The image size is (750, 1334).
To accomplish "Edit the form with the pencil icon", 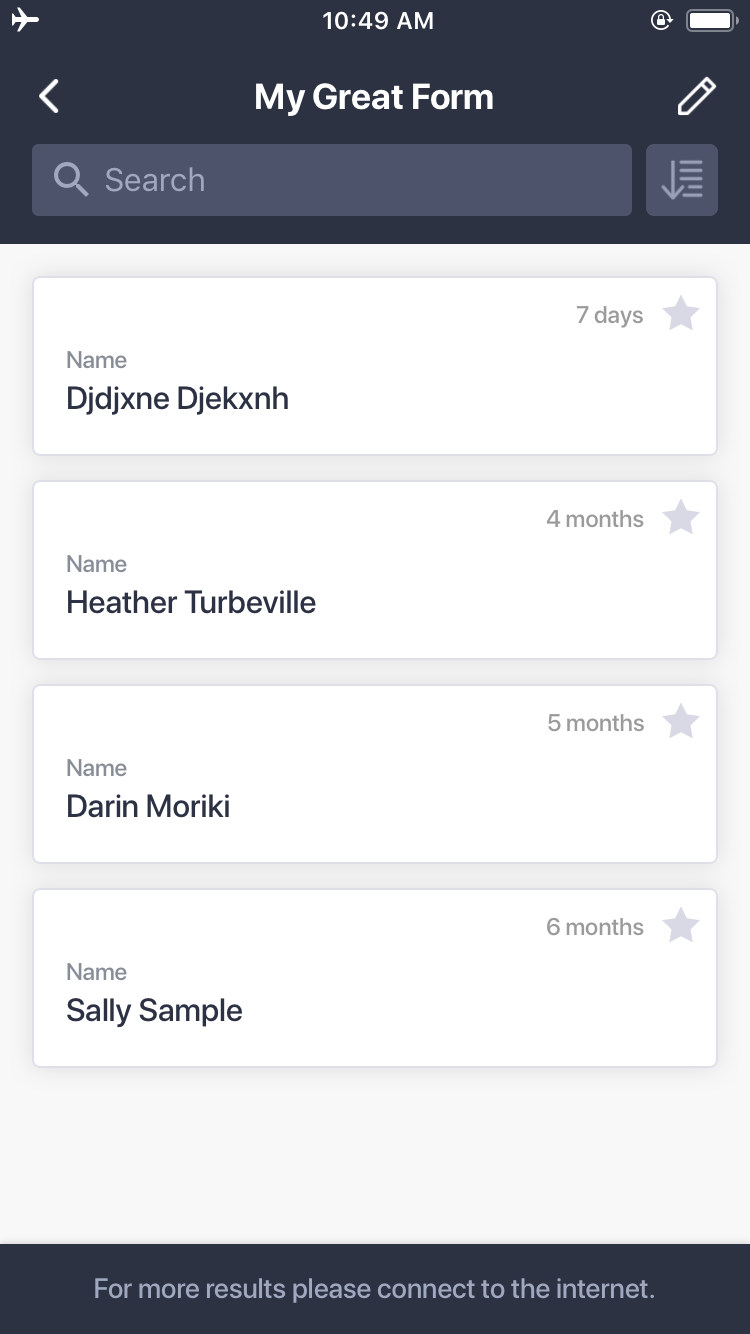I will coord(696,97).
